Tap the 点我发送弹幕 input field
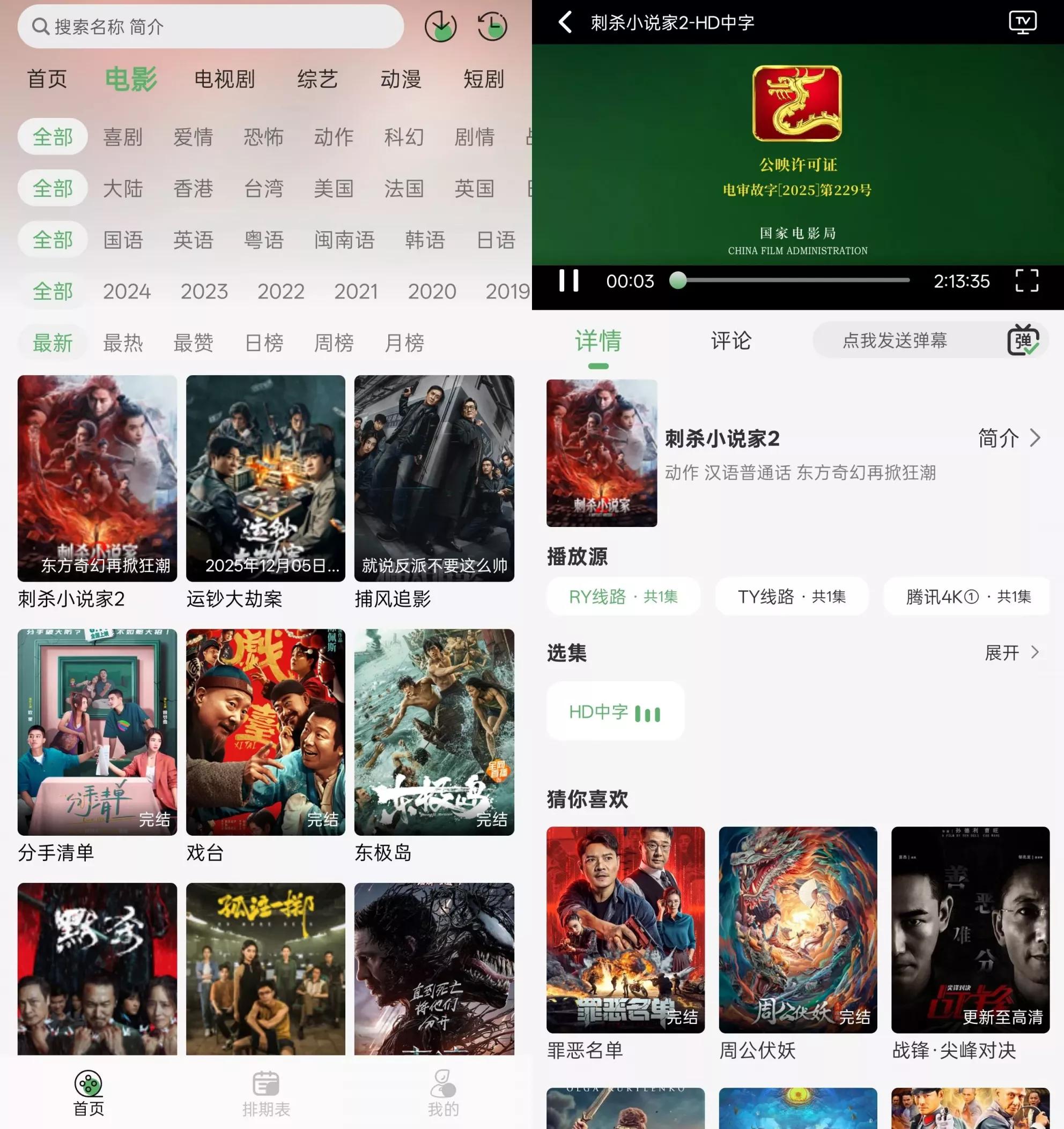Screen dimensions: 1064x1129 [894, 341]
